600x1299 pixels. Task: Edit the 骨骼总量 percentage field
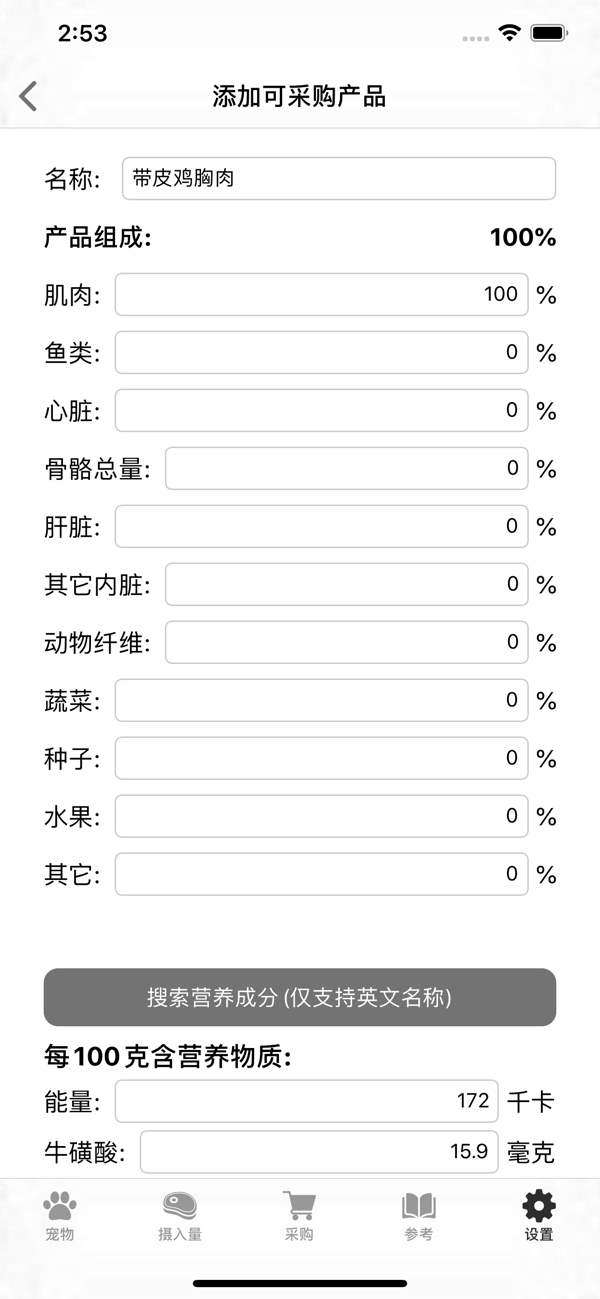(346, 468)
